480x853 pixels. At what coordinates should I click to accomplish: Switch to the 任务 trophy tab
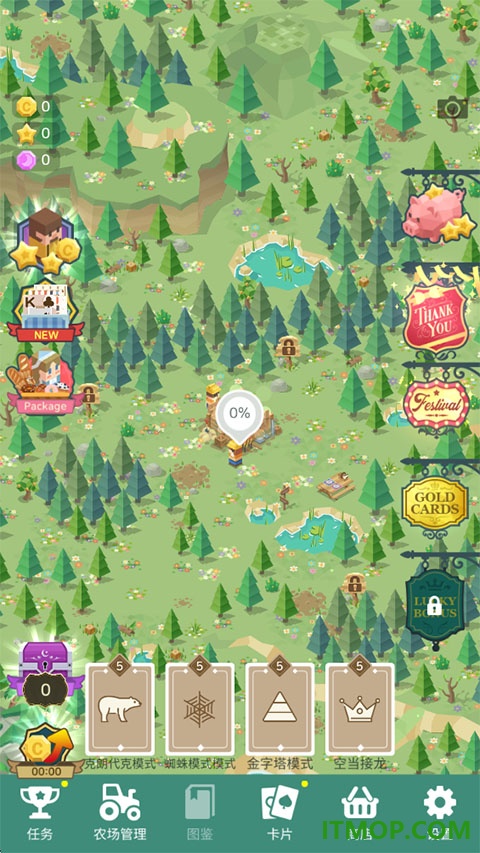click(x=40, y=813)
